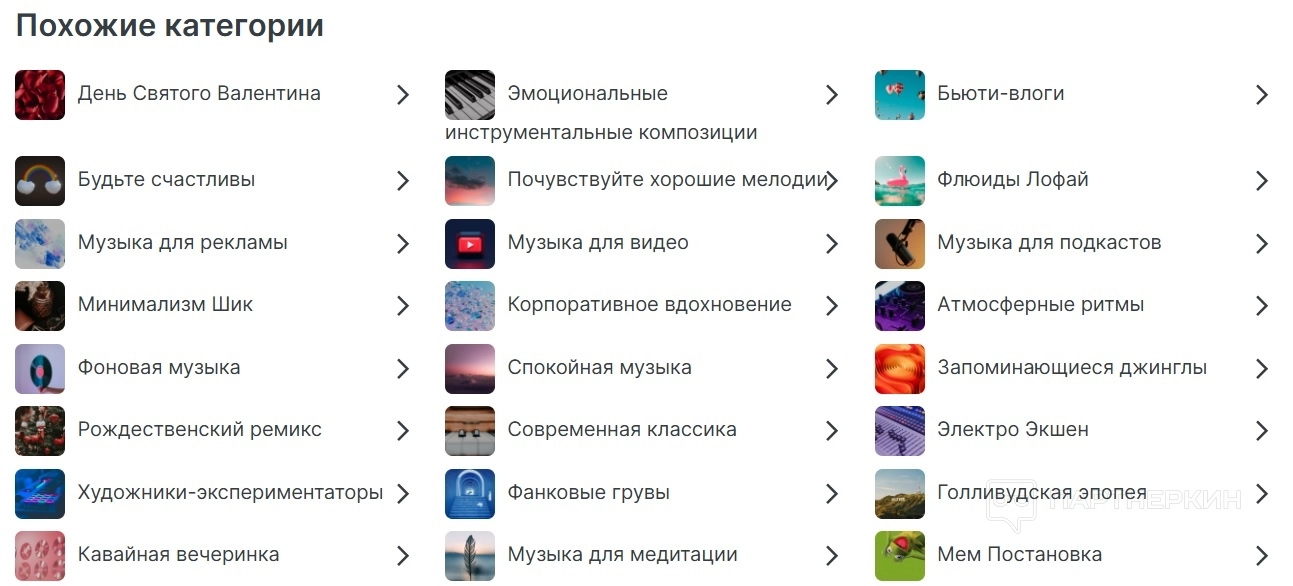The width and height of the screenshot is (1293, 586).
Task: Open the Будьте счастливы category
Action: pos(166,180)
